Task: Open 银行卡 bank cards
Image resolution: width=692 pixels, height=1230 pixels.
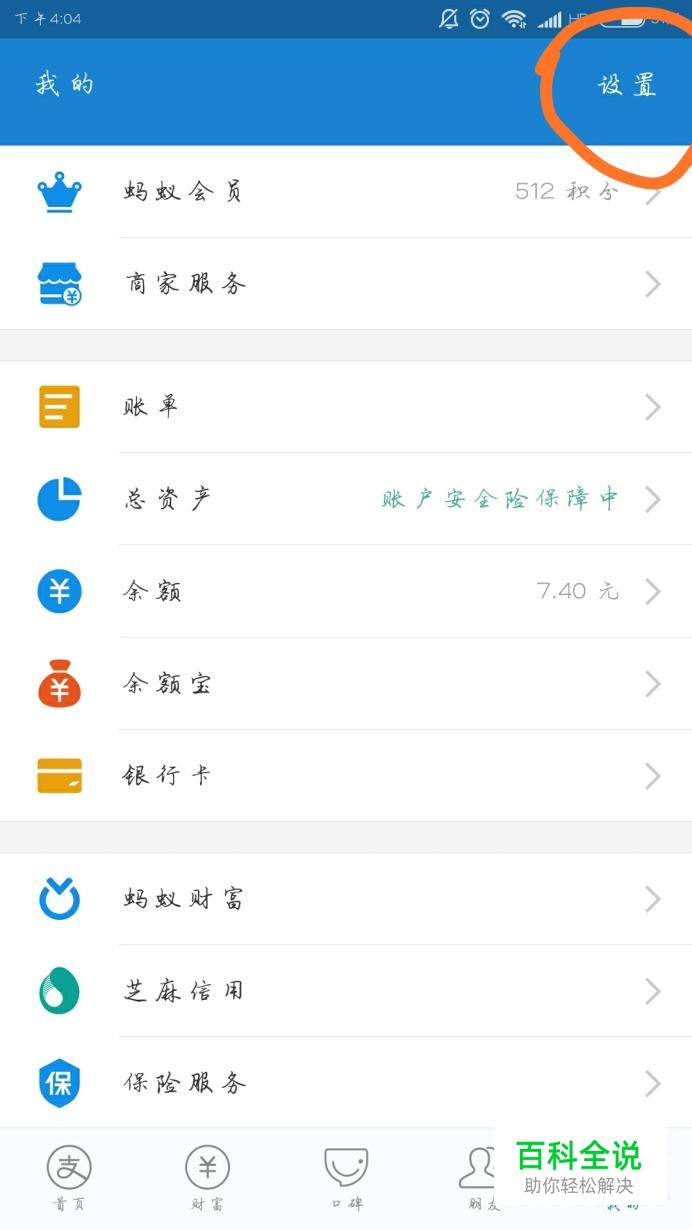Action: (345, 776)
